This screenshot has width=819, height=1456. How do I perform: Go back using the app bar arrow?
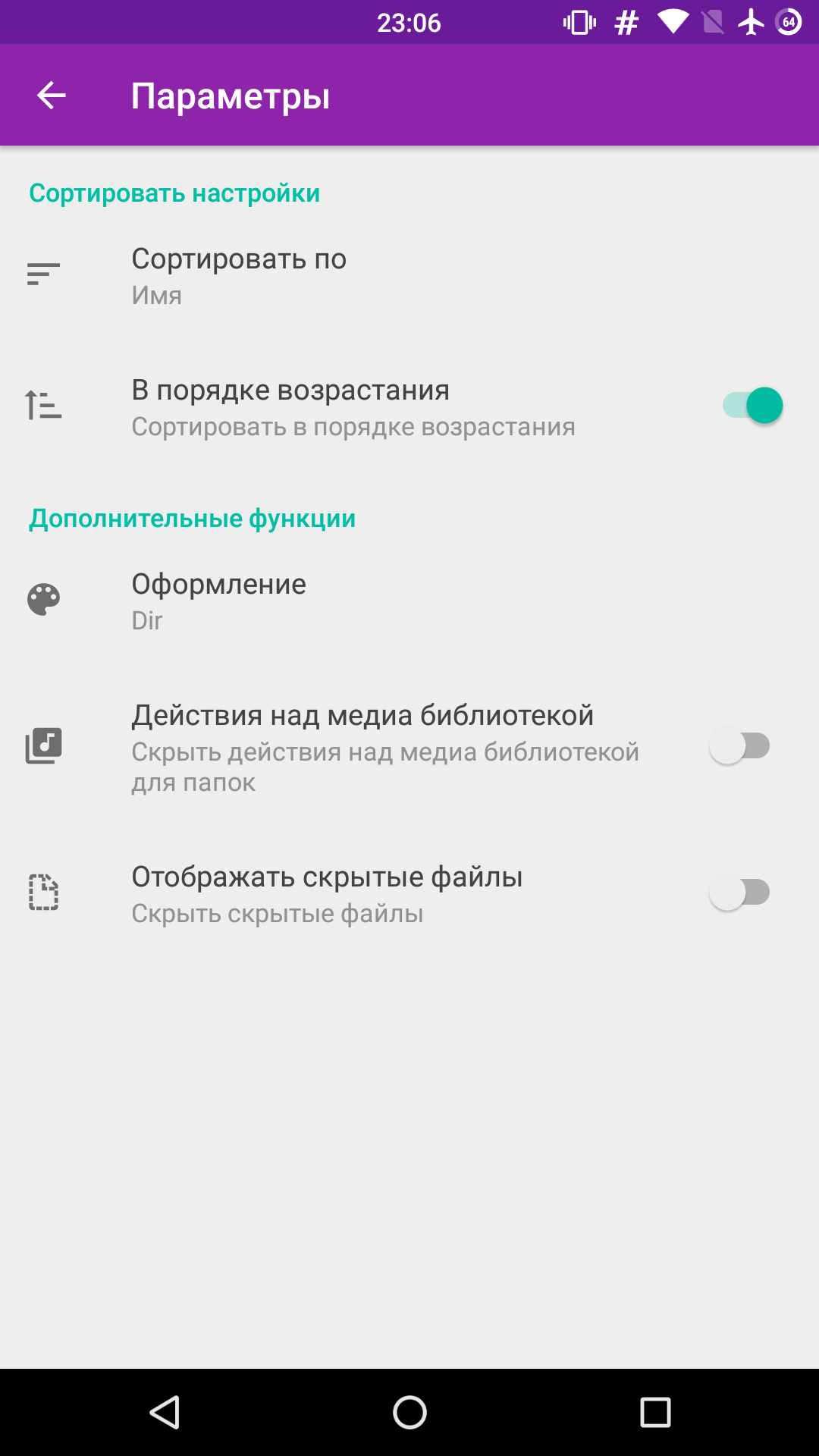[52, 96]
